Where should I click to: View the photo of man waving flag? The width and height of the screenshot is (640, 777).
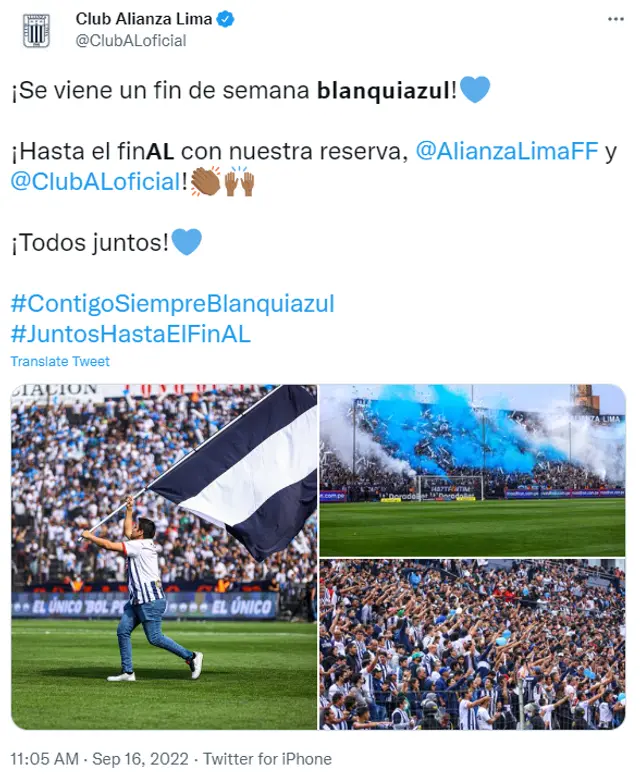click(164, 557)
